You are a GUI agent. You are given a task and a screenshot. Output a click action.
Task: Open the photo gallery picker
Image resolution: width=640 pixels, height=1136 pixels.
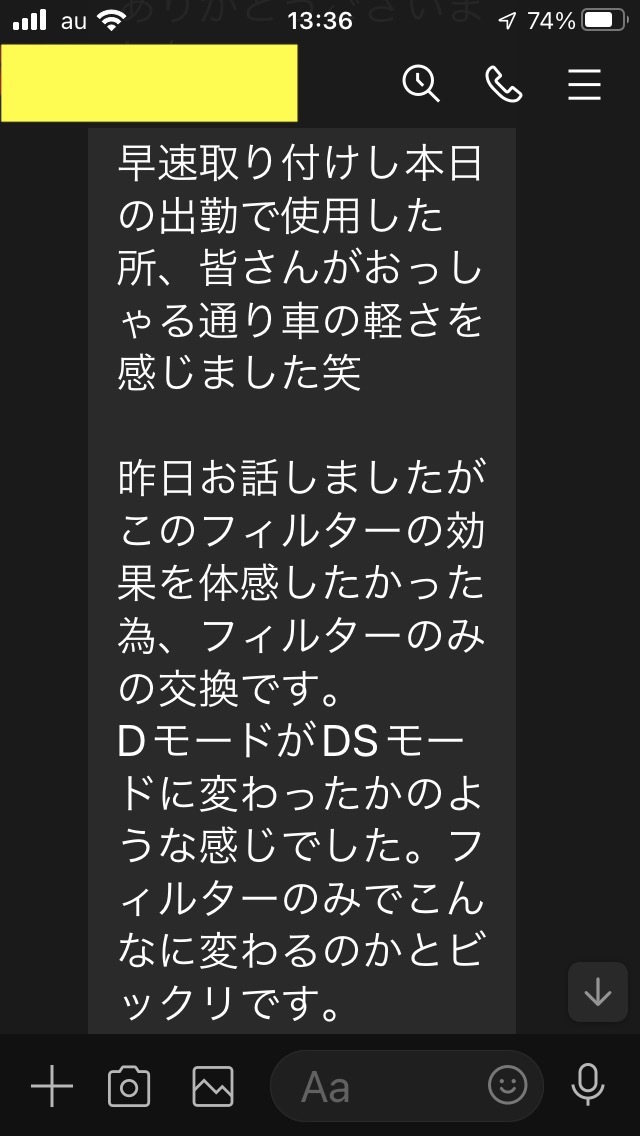(x=213, y=1086)
